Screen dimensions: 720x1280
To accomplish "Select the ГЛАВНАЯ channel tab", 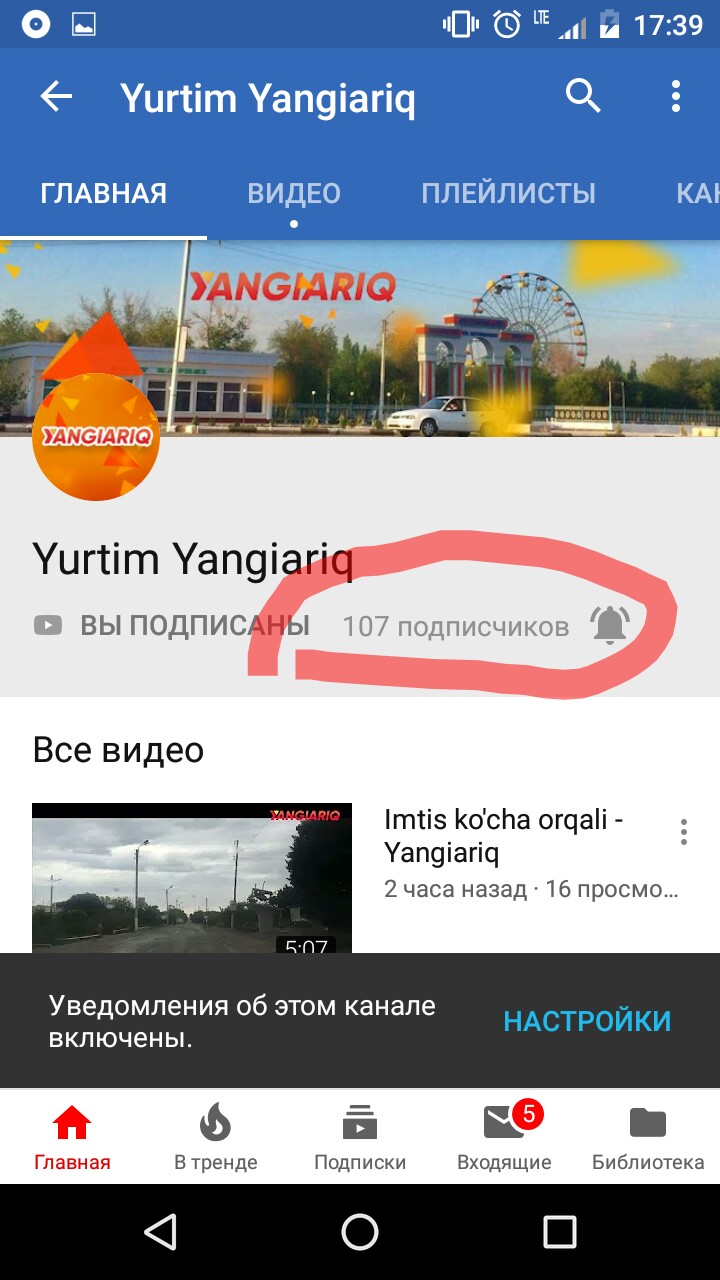I will [103, 193].
